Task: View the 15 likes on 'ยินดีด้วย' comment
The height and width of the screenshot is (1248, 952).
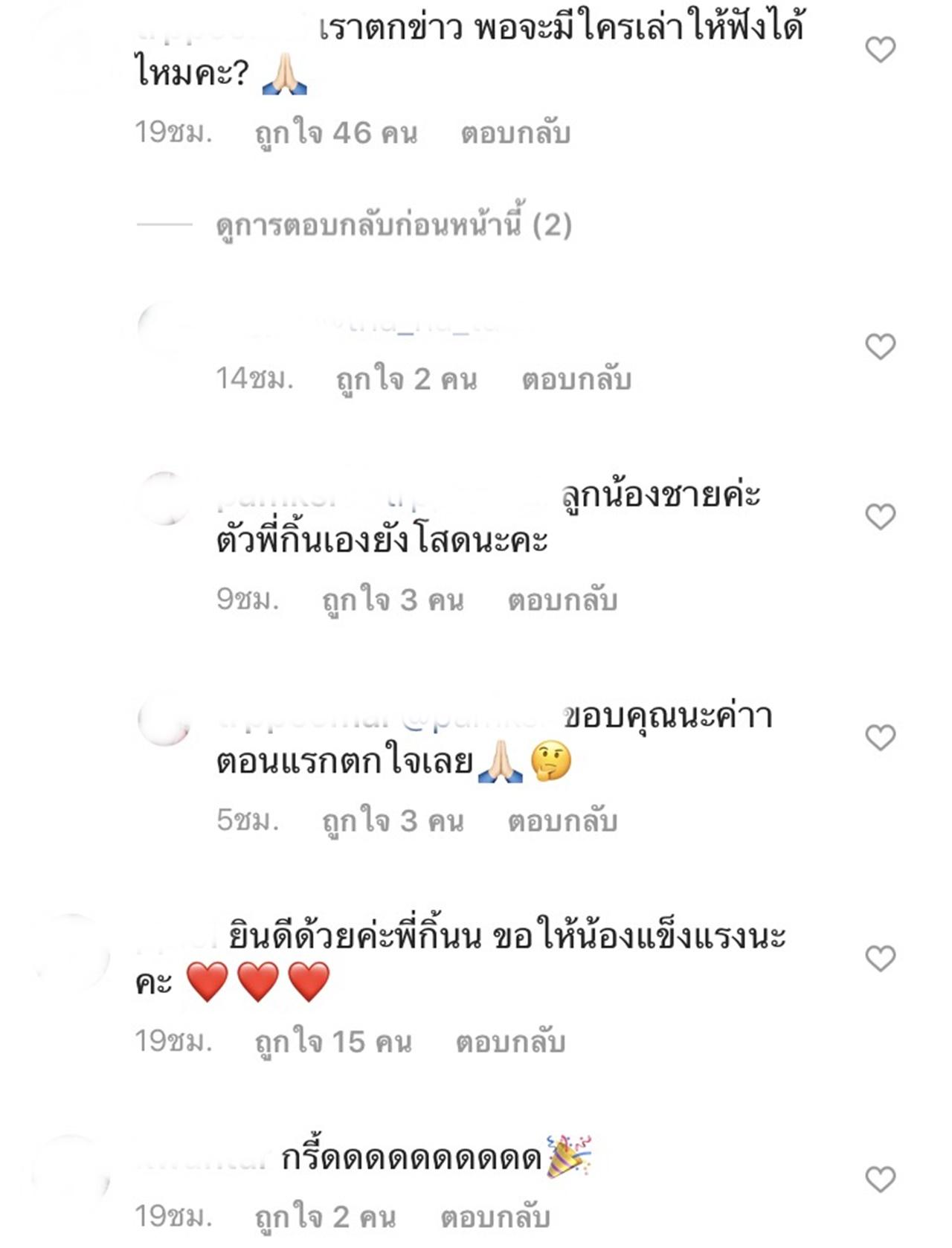Action: pos(332,1042)
